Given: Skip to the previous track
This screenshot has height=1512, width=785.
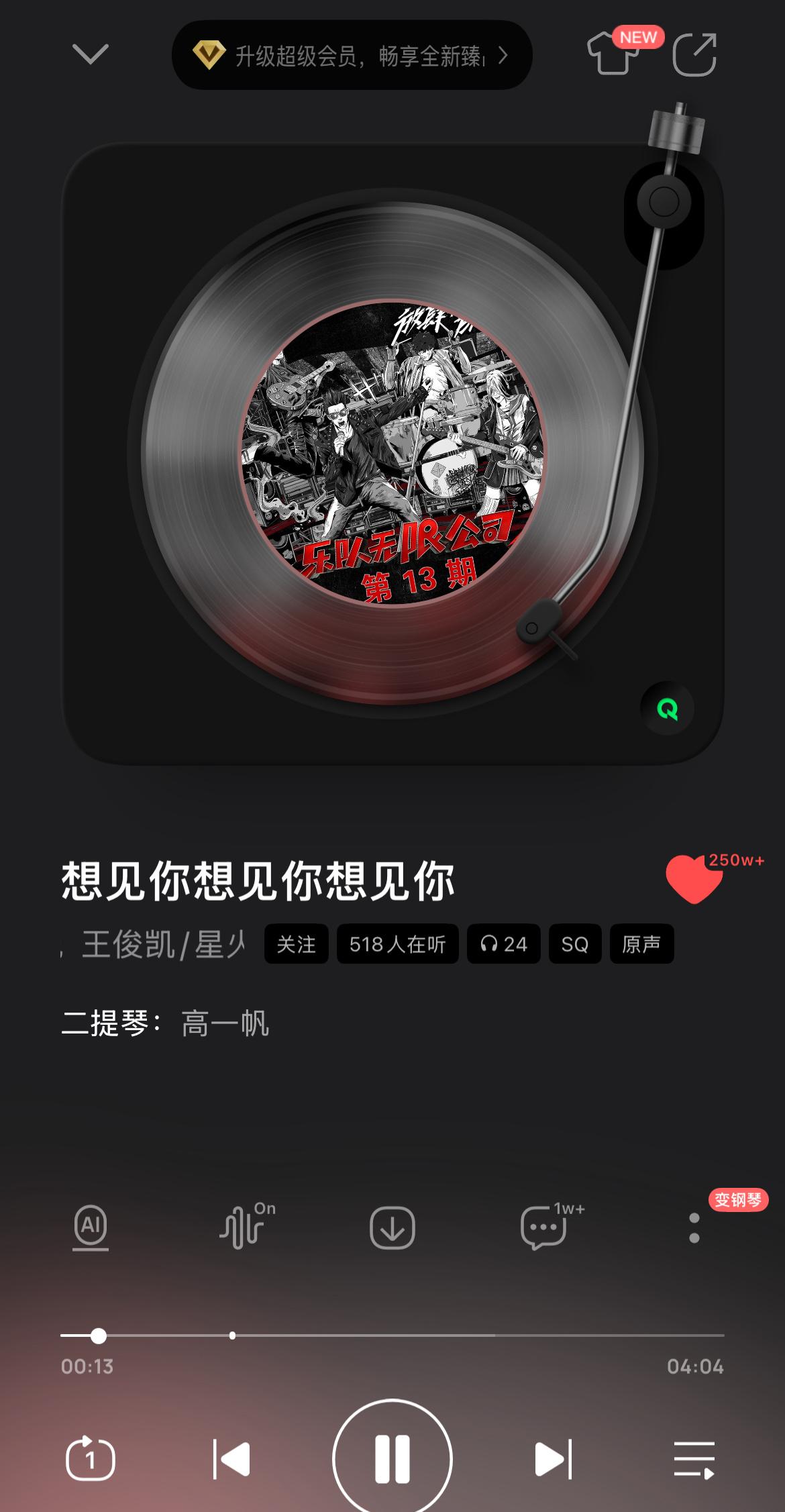Looking at the screenshot, I should (x=231, y=1459).
